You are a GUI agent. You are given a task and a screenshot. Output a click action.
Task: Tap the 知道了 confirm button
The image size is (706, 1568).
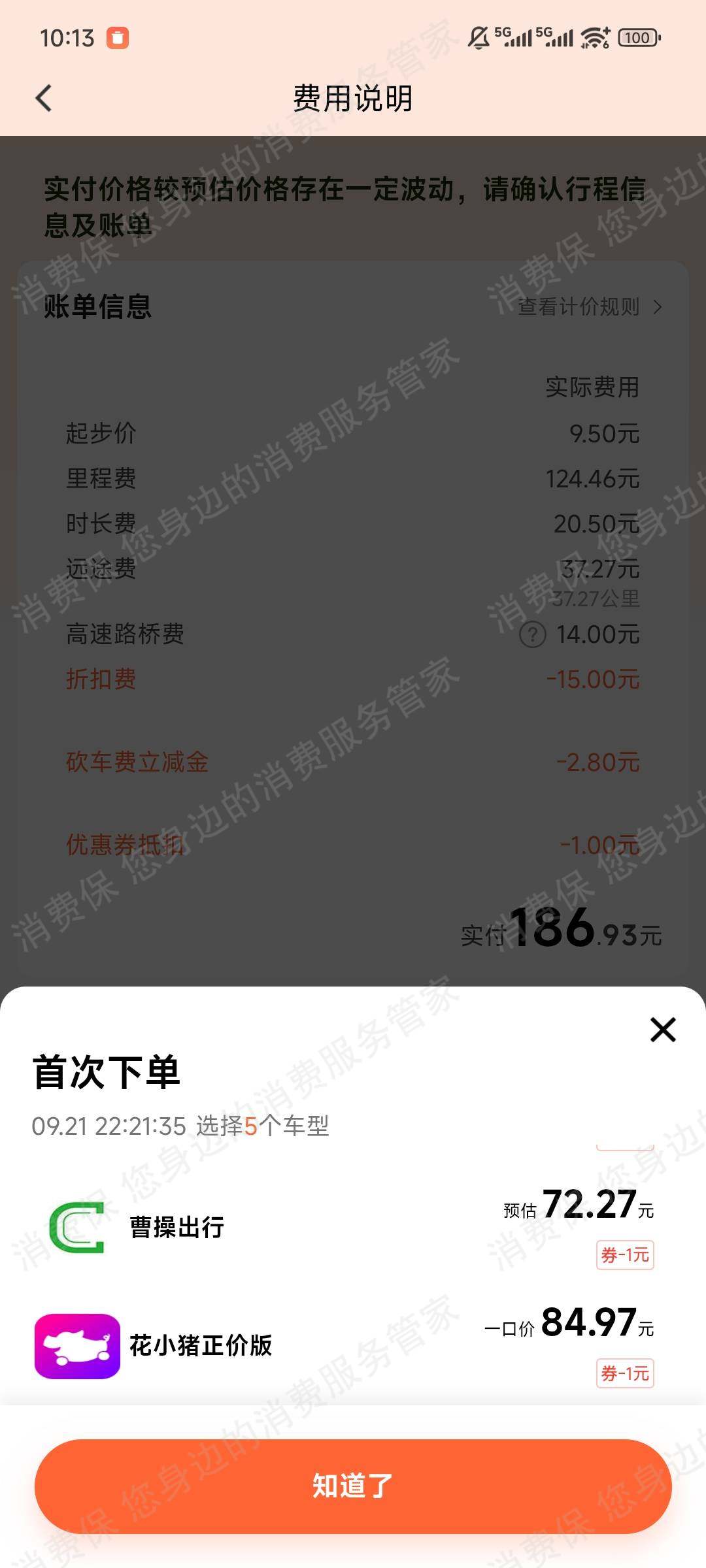coord(353,1487)
